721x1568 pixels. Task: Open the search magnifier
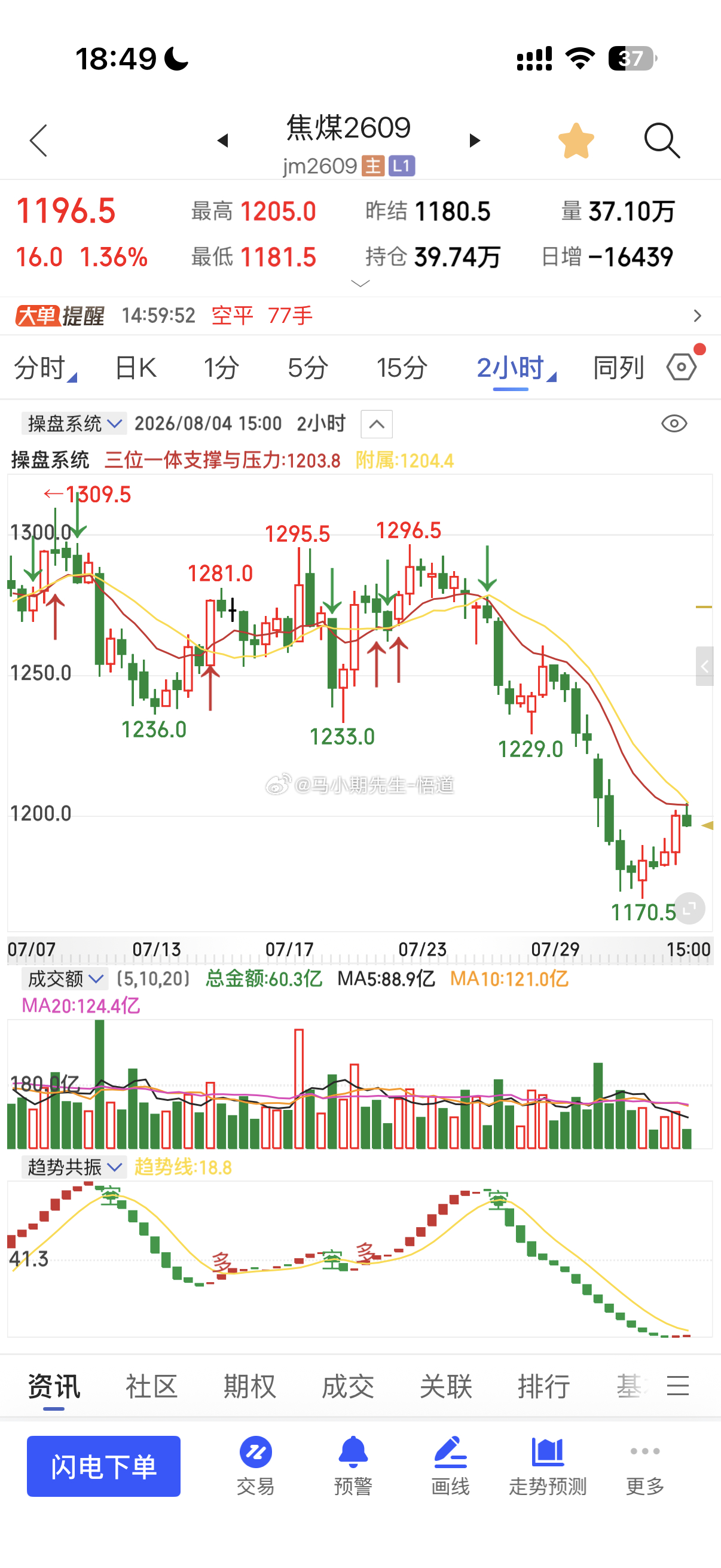click(x=662, y=141)
